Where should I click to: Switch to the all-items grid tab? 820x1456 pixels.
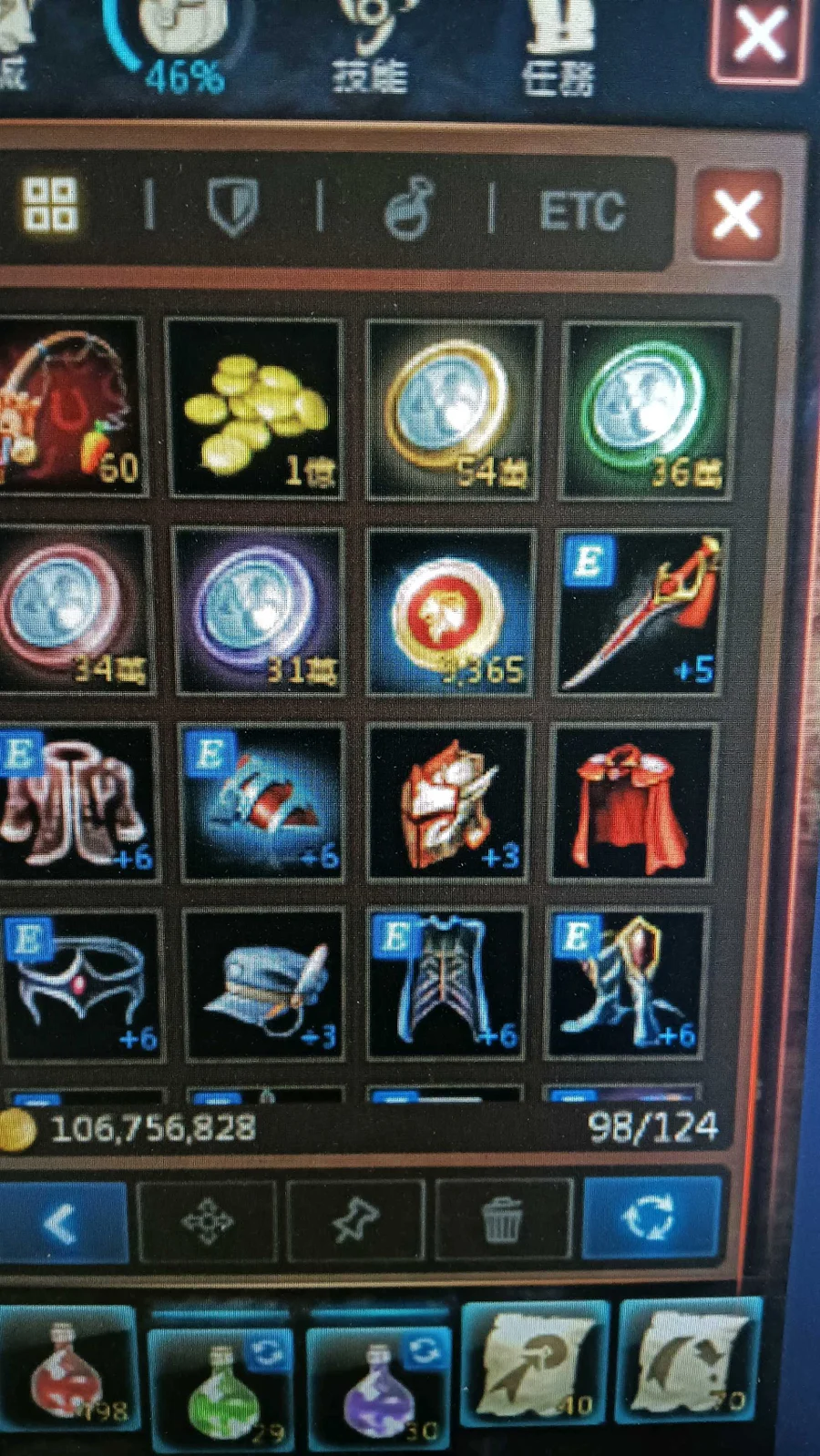click(50, 204)
